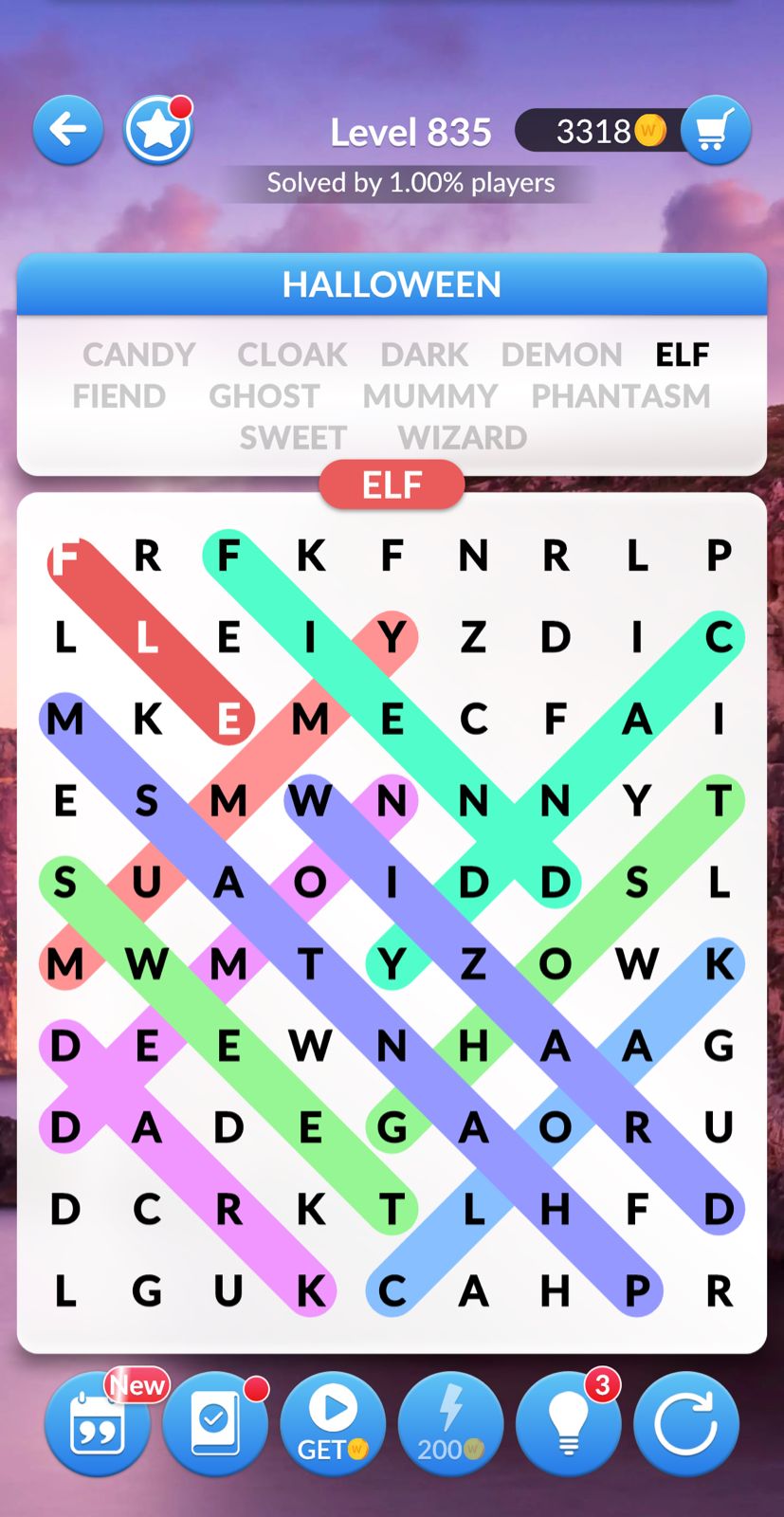
Task: Open the daily calendar marked New
Action: [98, 1423]
